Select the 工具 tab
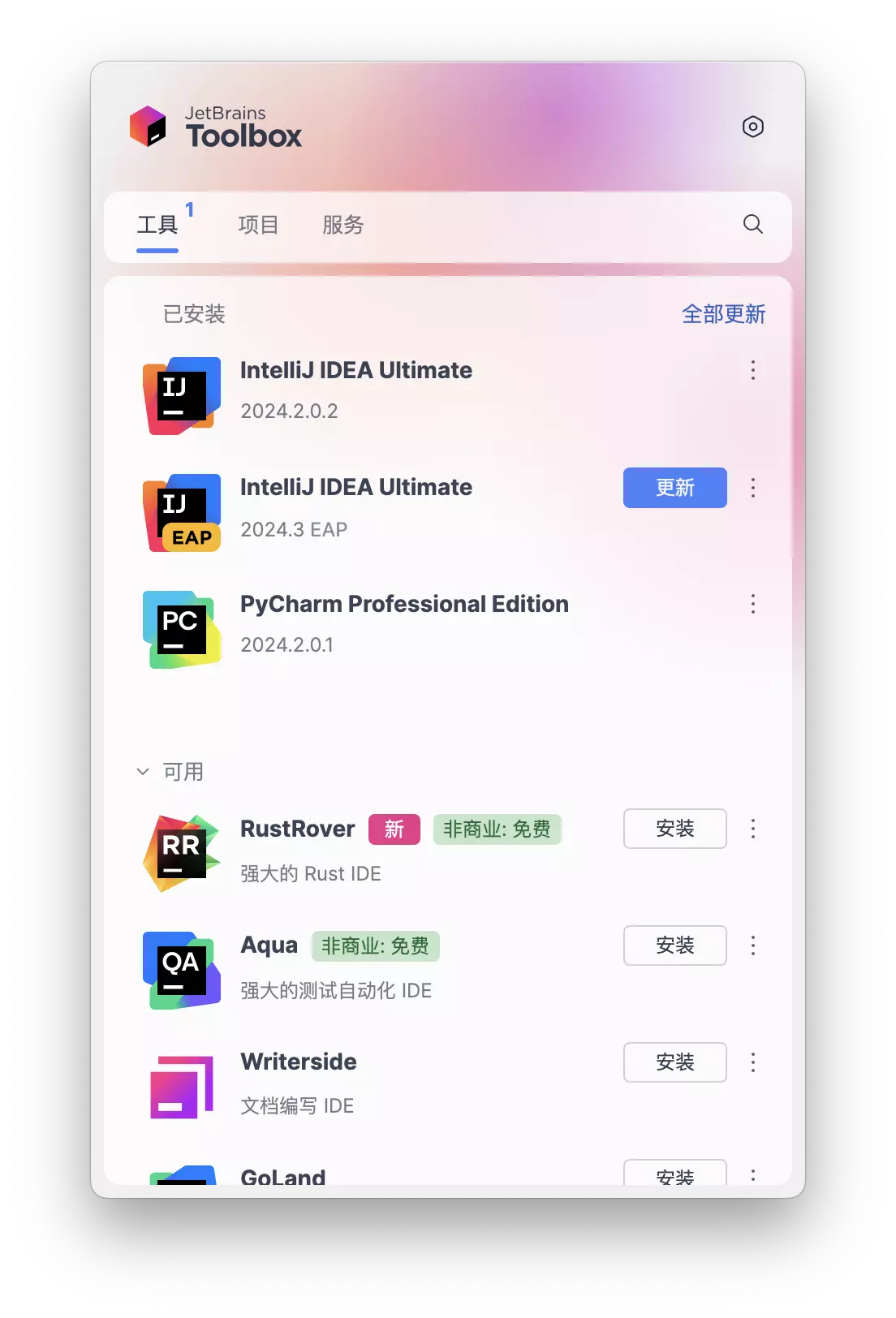This screenshot has width=896, height=1318. [157, 225]
